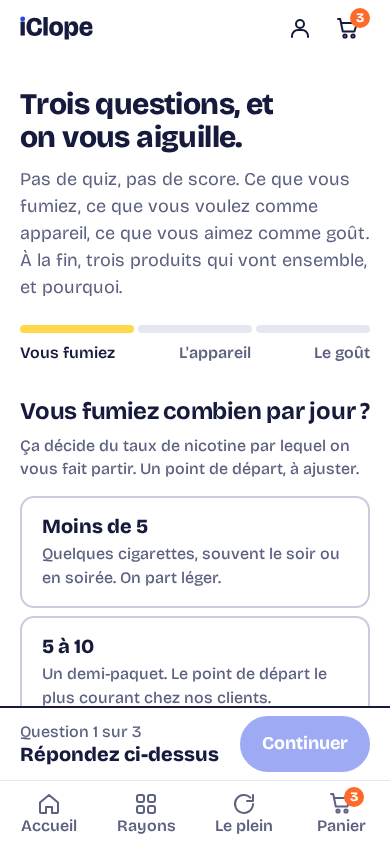390x844 pixels.
Task: Switch to the Rayons tab
Action: [146, 813]
